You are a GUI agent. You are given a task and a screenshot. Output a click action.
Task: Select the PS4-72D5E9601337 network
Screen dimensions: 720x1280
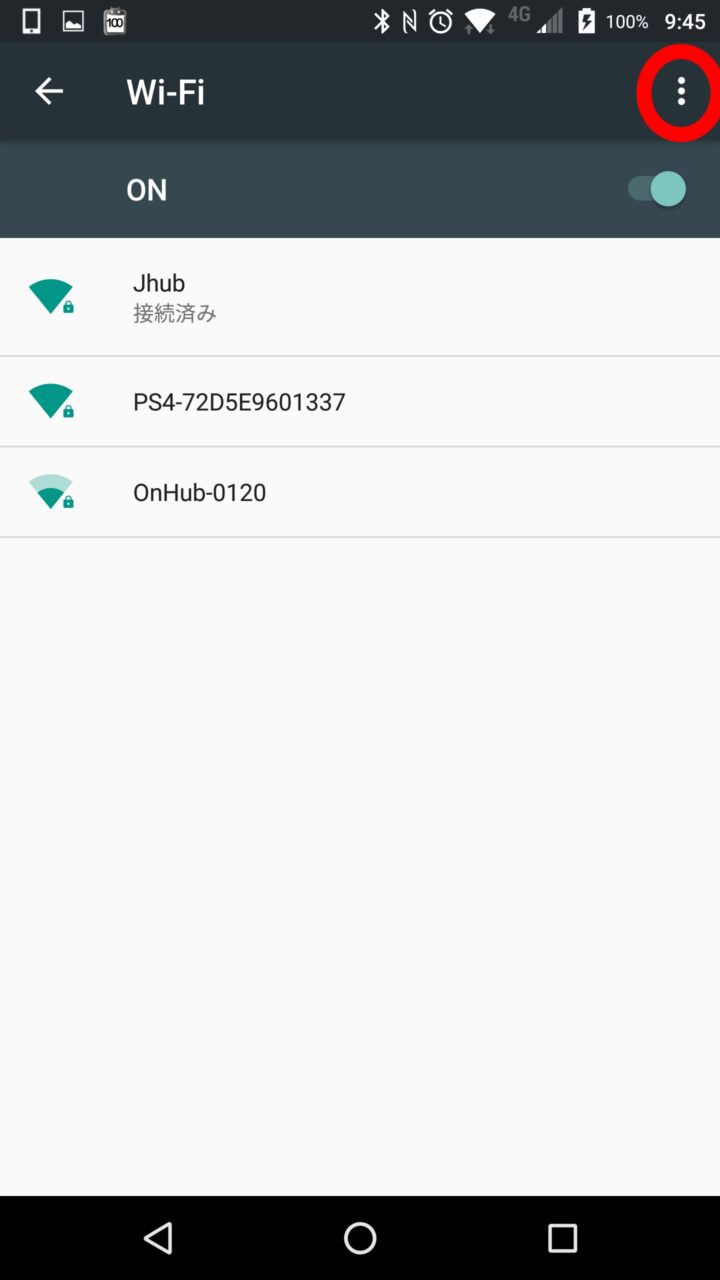pos(360,402)
